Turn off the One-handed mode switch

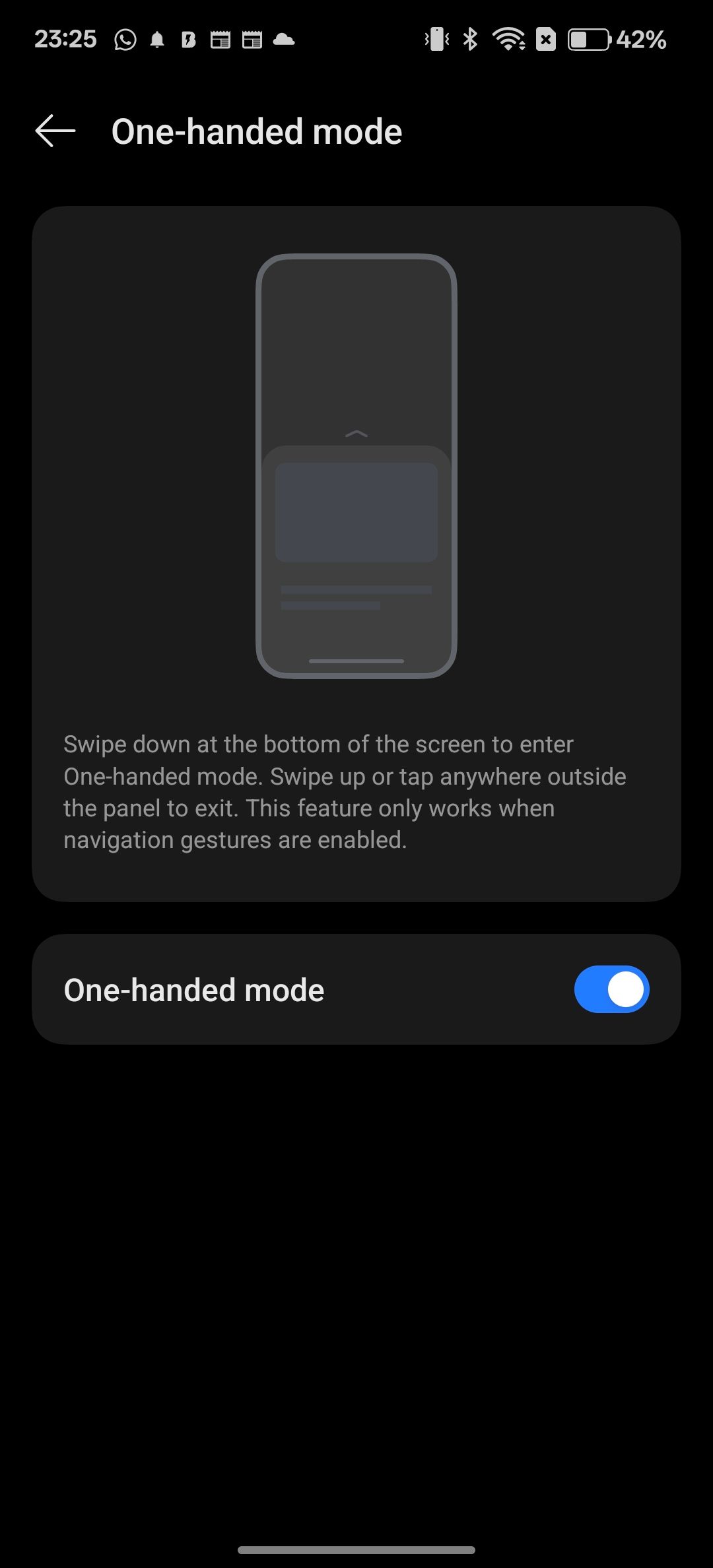pos(611,989)
